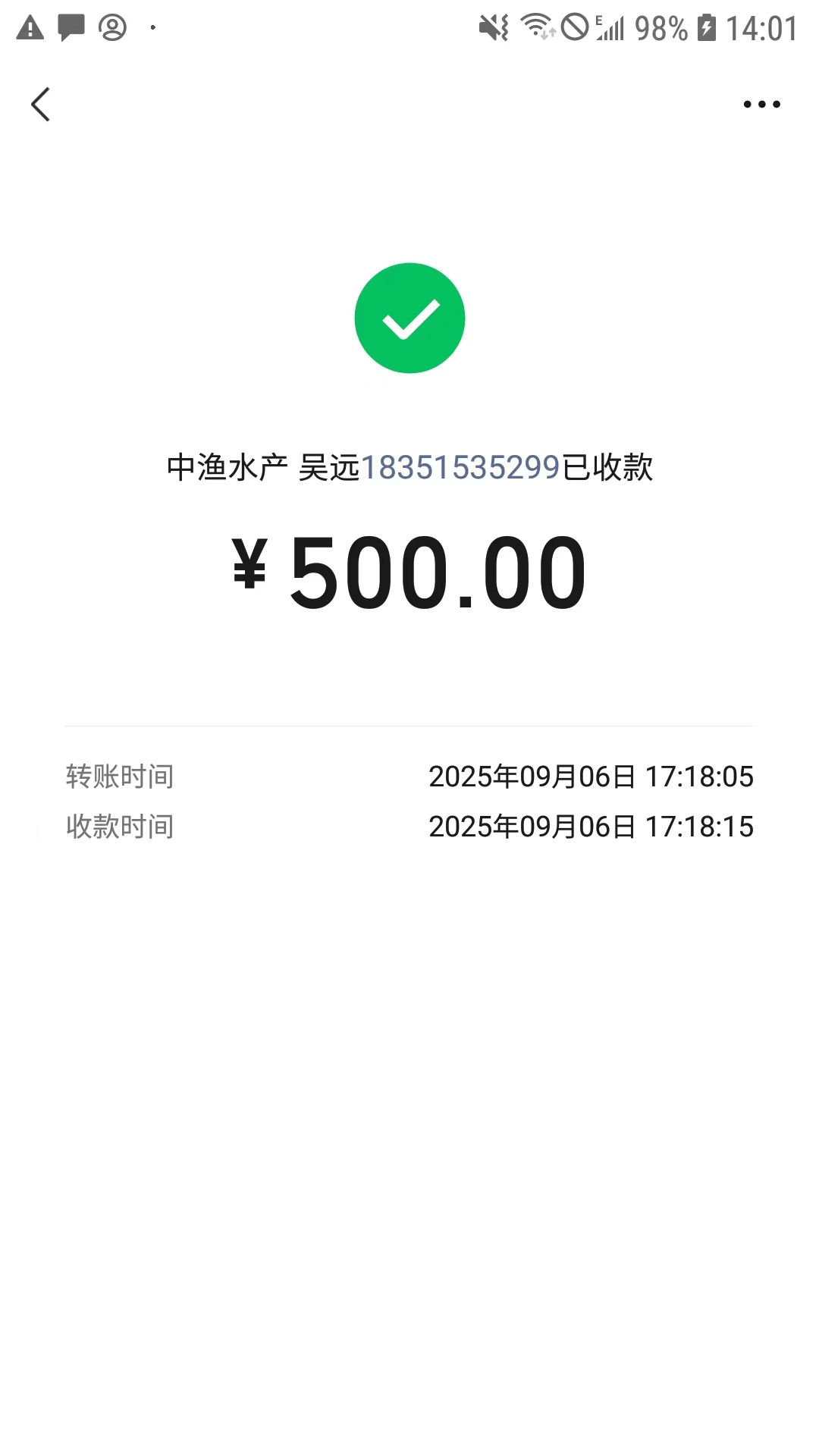Tap the recipient name 中渔水产 吴远
Screen dimensions: 819x1456
tap(263, 469)
